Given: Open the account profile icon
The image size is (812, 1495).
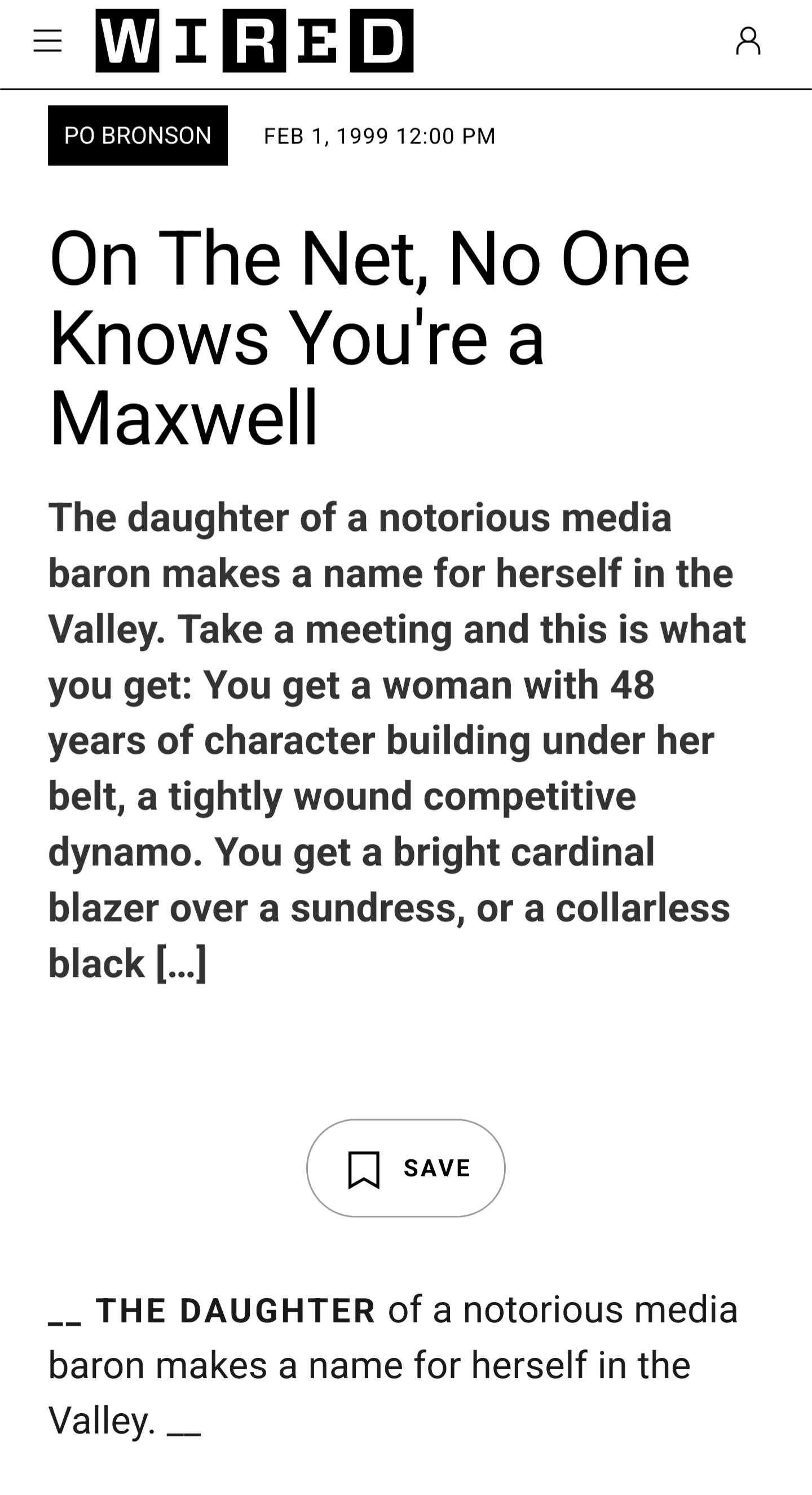Looking at the screenshot, I should (x=748, y=41).
